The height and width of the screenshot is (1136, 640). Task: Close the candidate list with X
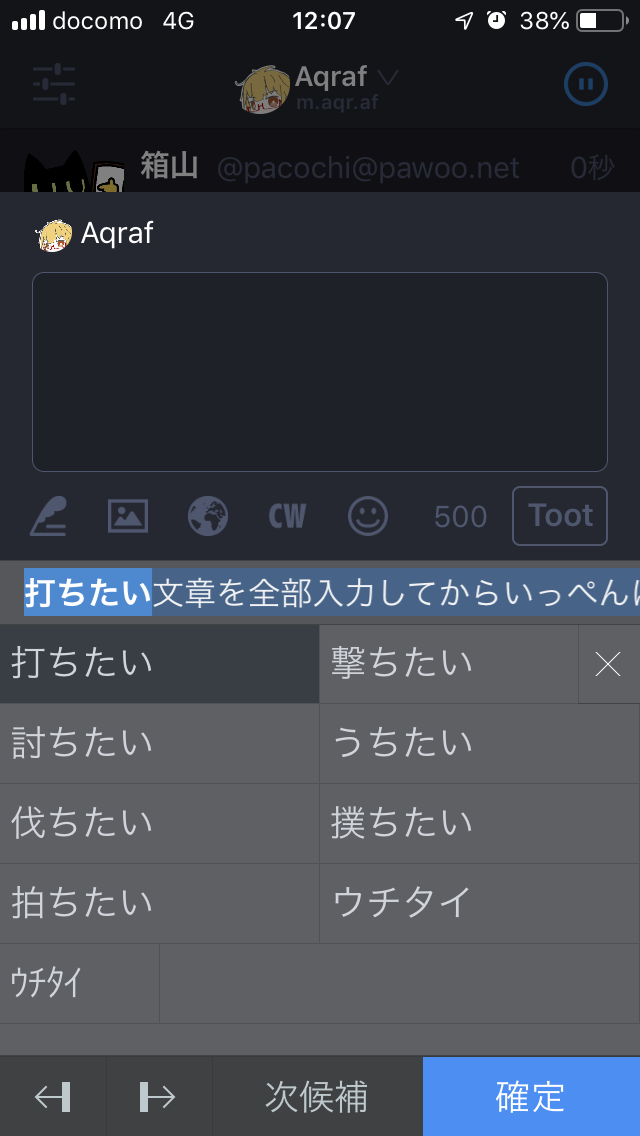(609, 664)
